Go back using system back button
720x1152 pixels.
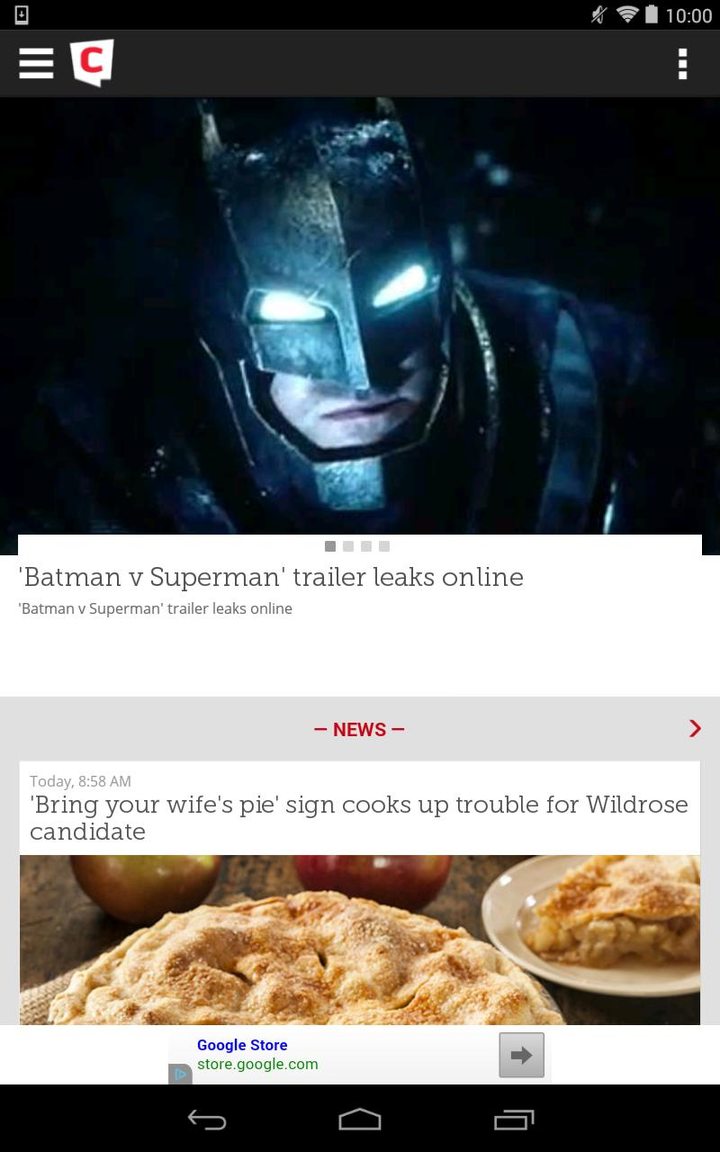coord(207,1120)
